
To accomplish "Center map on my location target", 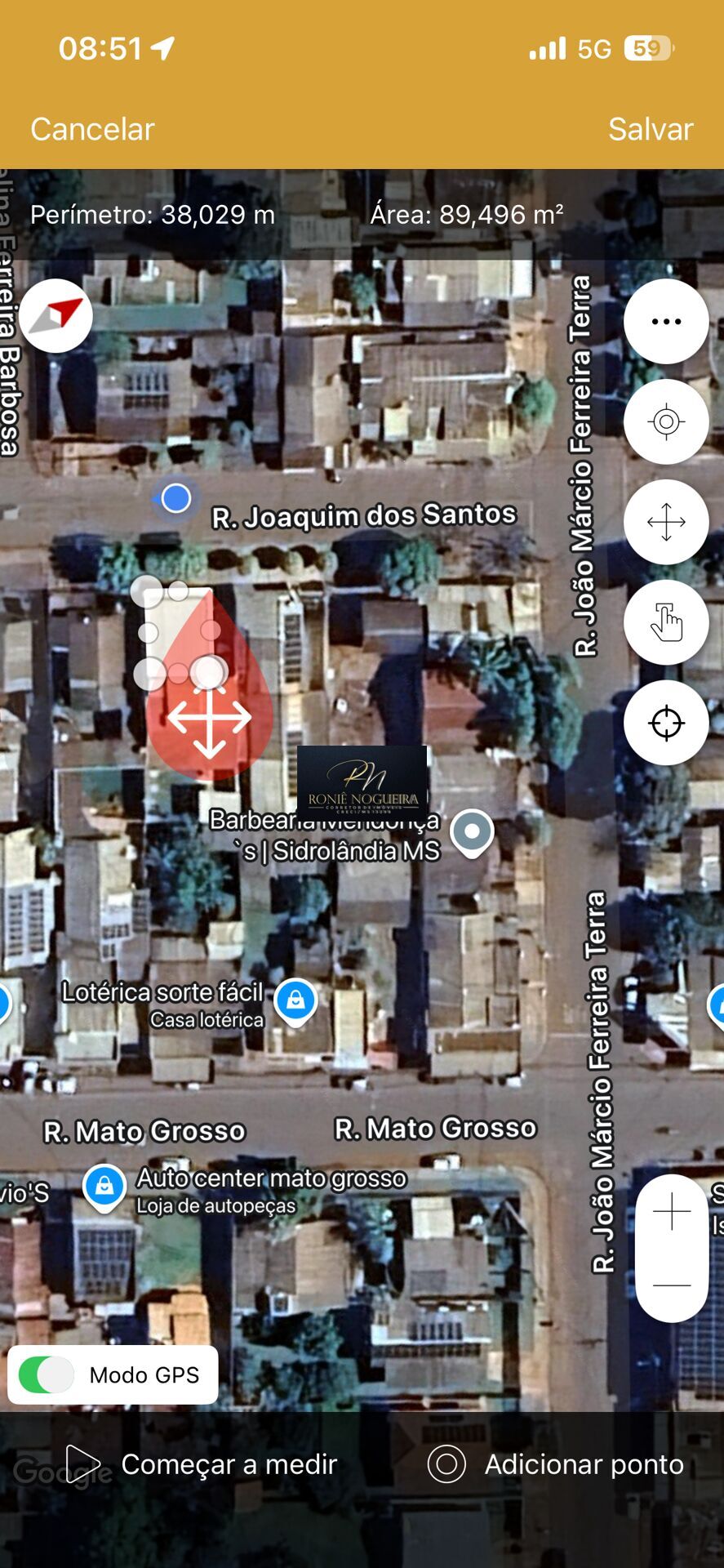I will (665, 422).
